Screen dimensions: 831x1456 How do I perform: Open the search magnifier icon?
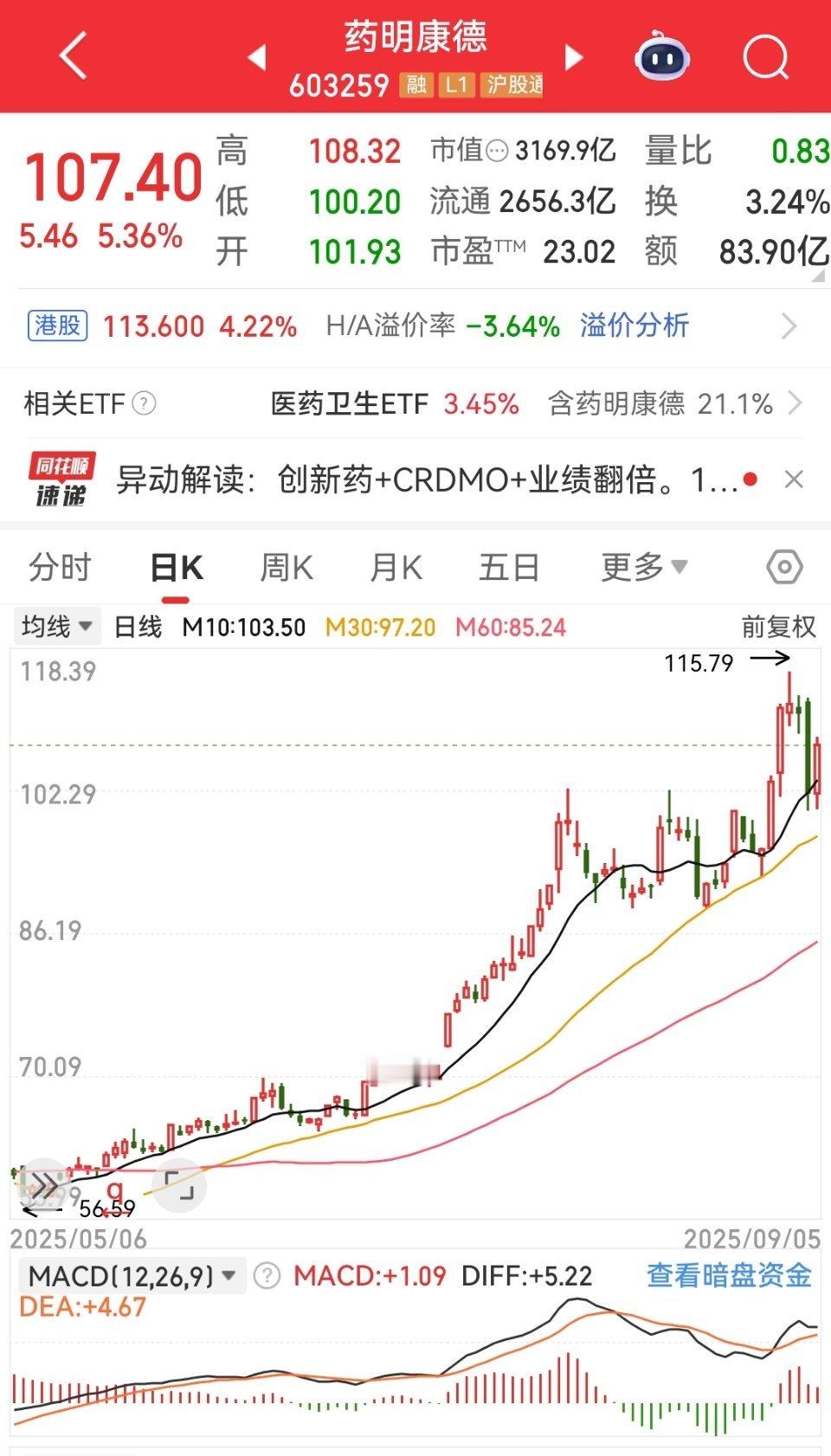[766, 58]
